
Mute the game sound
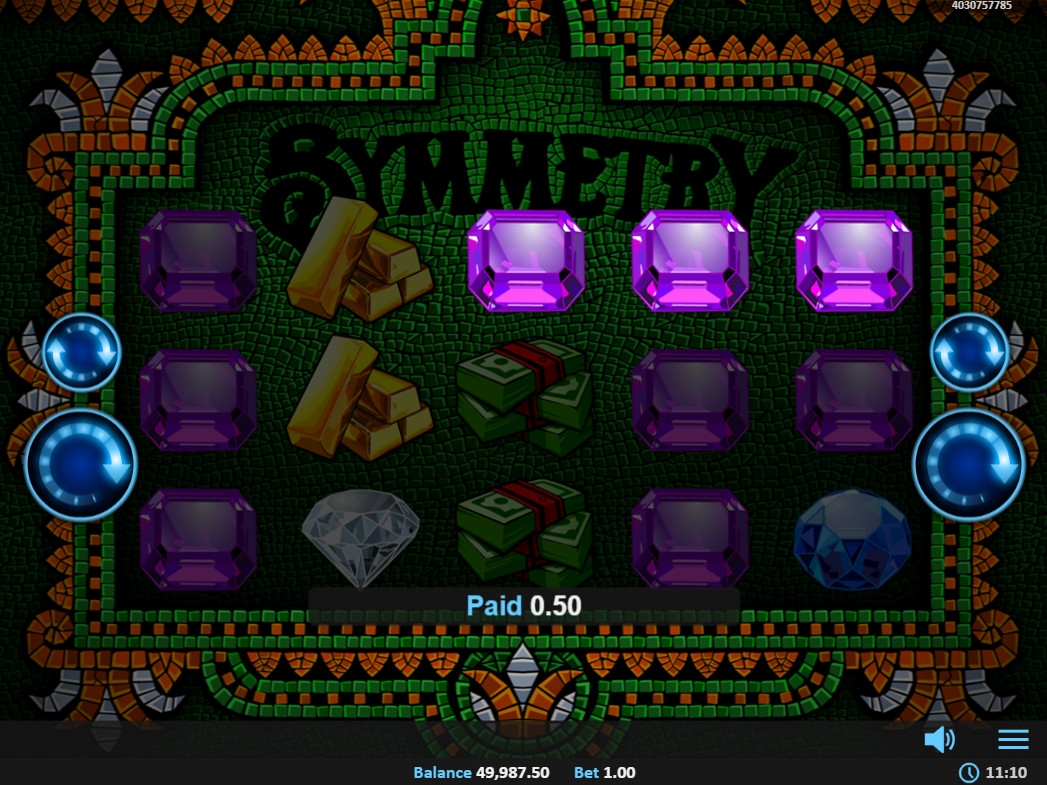point(938,740)
